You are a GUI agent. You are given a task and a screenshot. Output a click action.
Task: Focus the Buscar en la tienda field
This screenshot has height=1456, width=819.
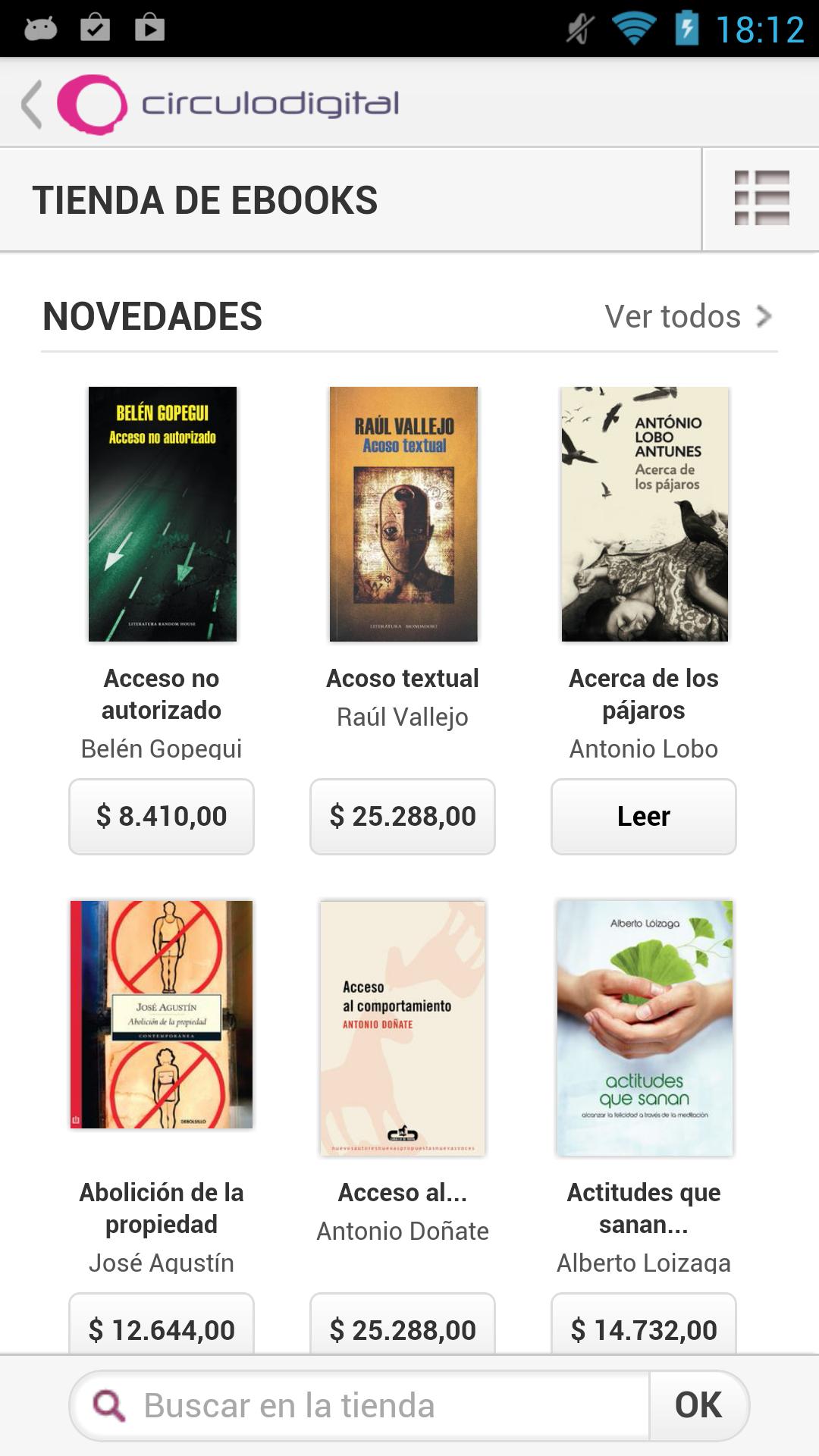[x=379, y=1405]
